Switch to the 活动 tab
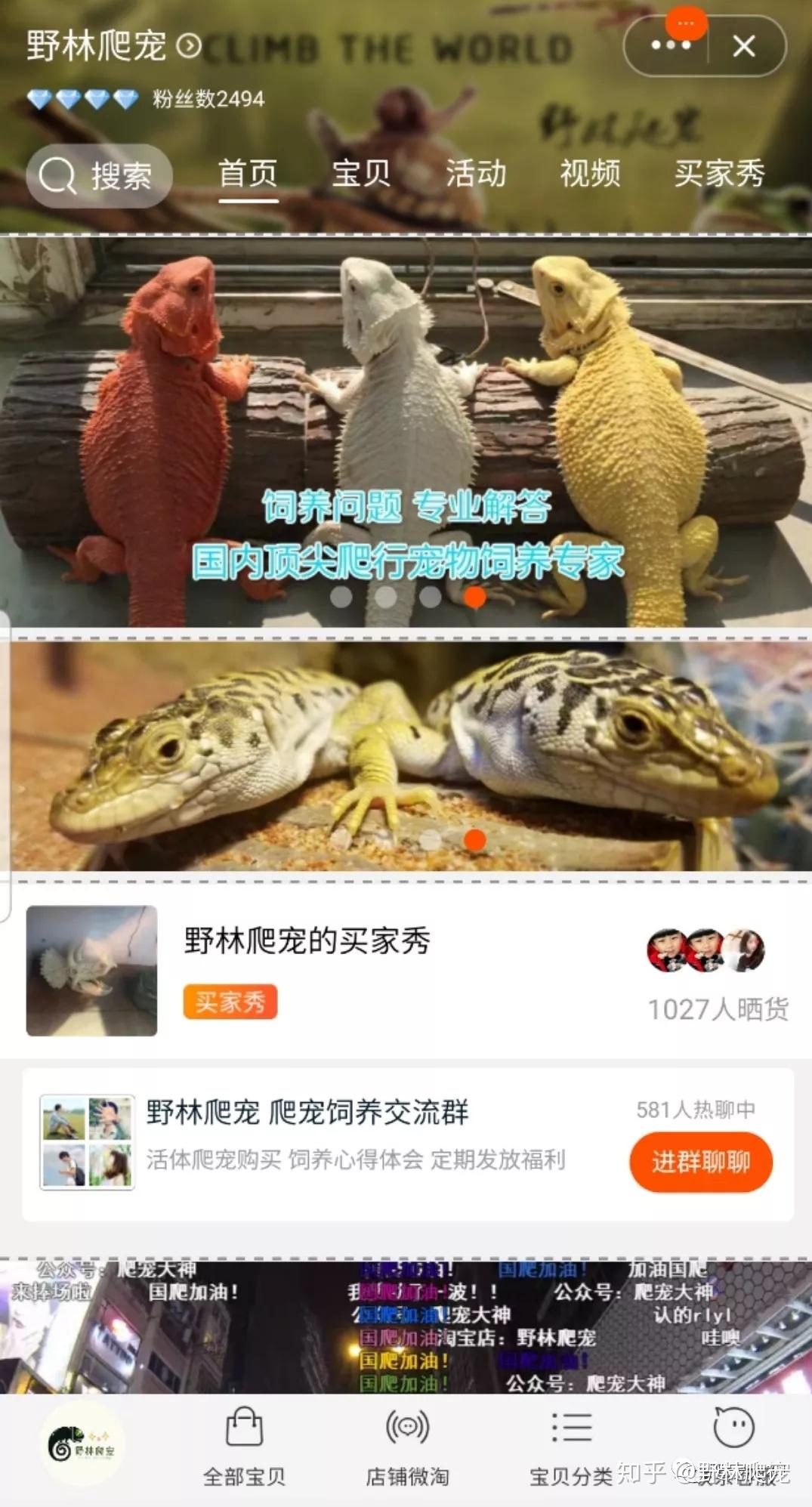 tap(475, 174)
